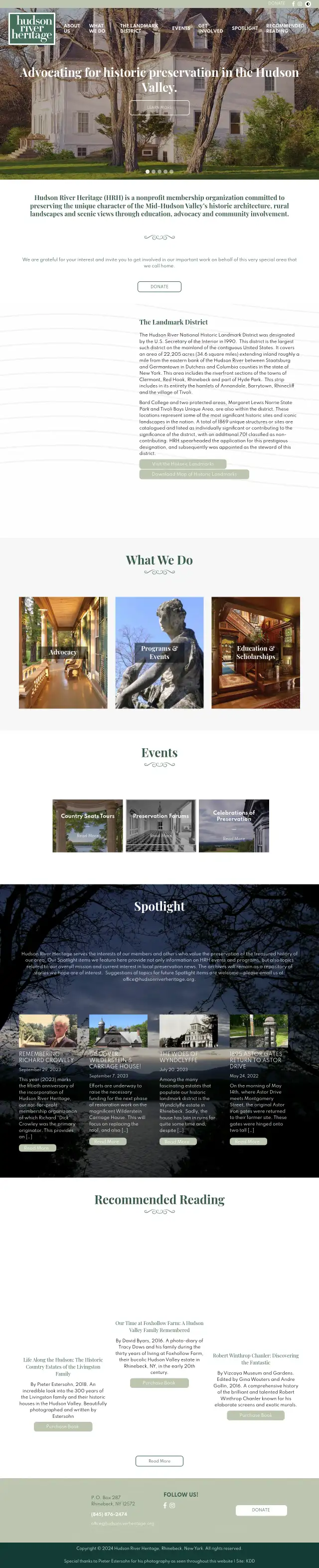The width and height of the screenshot is (319, 1568).
Task: Purchase the Robert Winthrop Chanler book
Action: pyautogui.click(x=255, y=1415)
